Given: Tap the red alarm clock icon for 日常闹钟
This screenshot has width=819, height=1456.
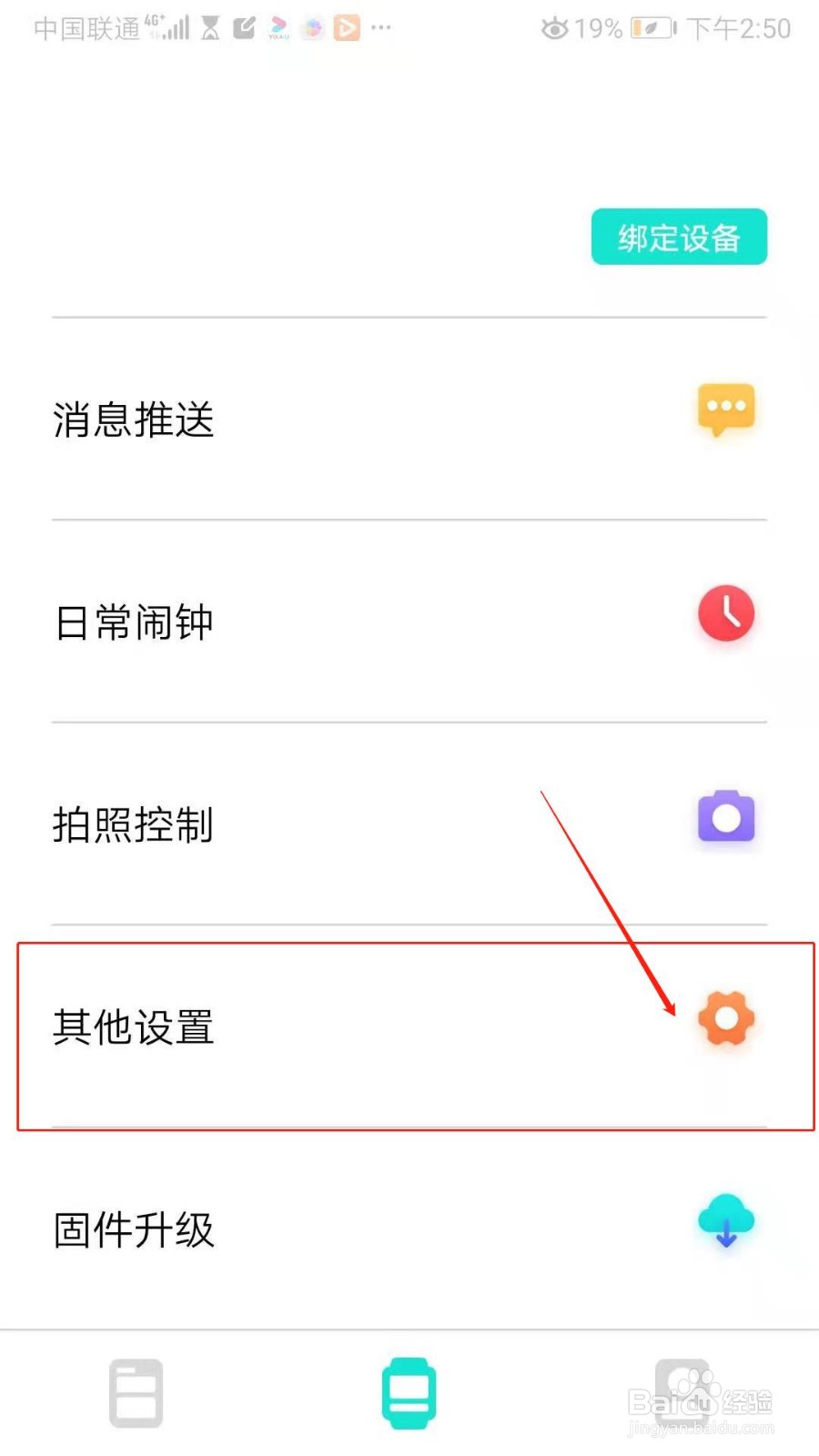Looking at the screenshot, I should (x=725, y=614).
